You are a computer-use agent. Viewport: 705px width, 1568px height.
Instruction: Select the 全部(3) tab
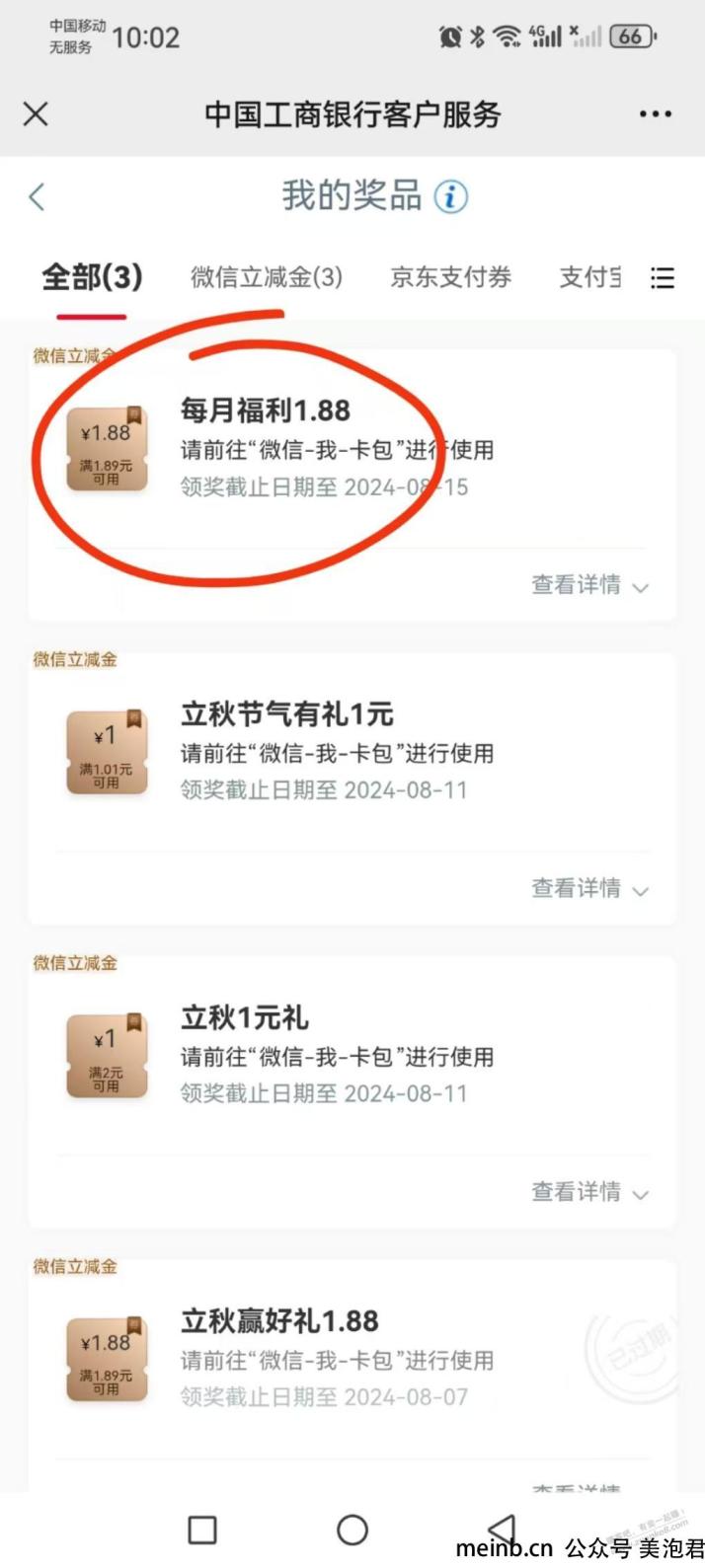[x=92, y=277]
